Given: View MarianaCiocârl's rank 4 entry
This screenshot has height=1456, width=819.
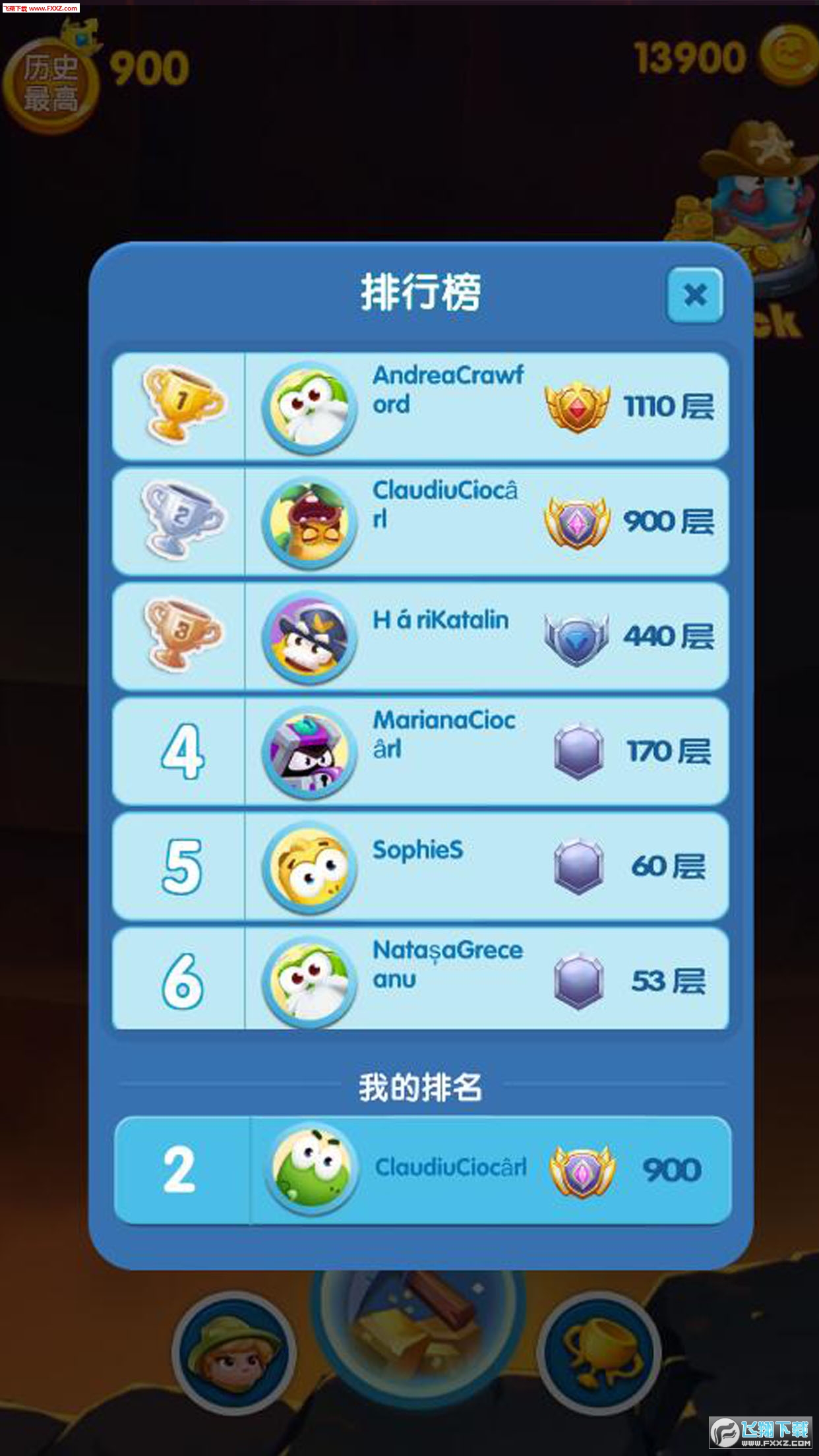Looking at the screenshot, I should click(x=420, y=750).
